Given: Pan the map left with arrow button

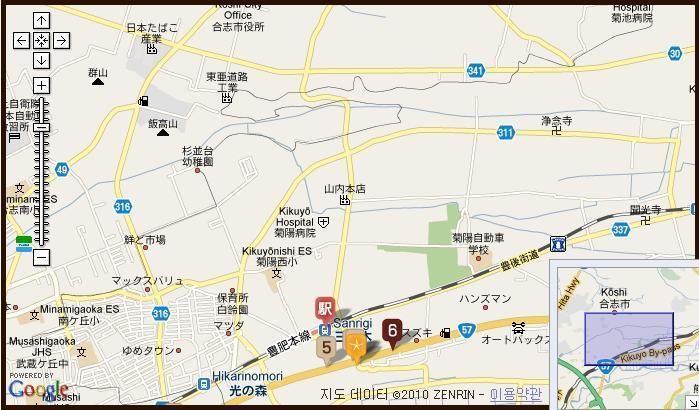Looking at the screenshot, I should coord(21,40).
